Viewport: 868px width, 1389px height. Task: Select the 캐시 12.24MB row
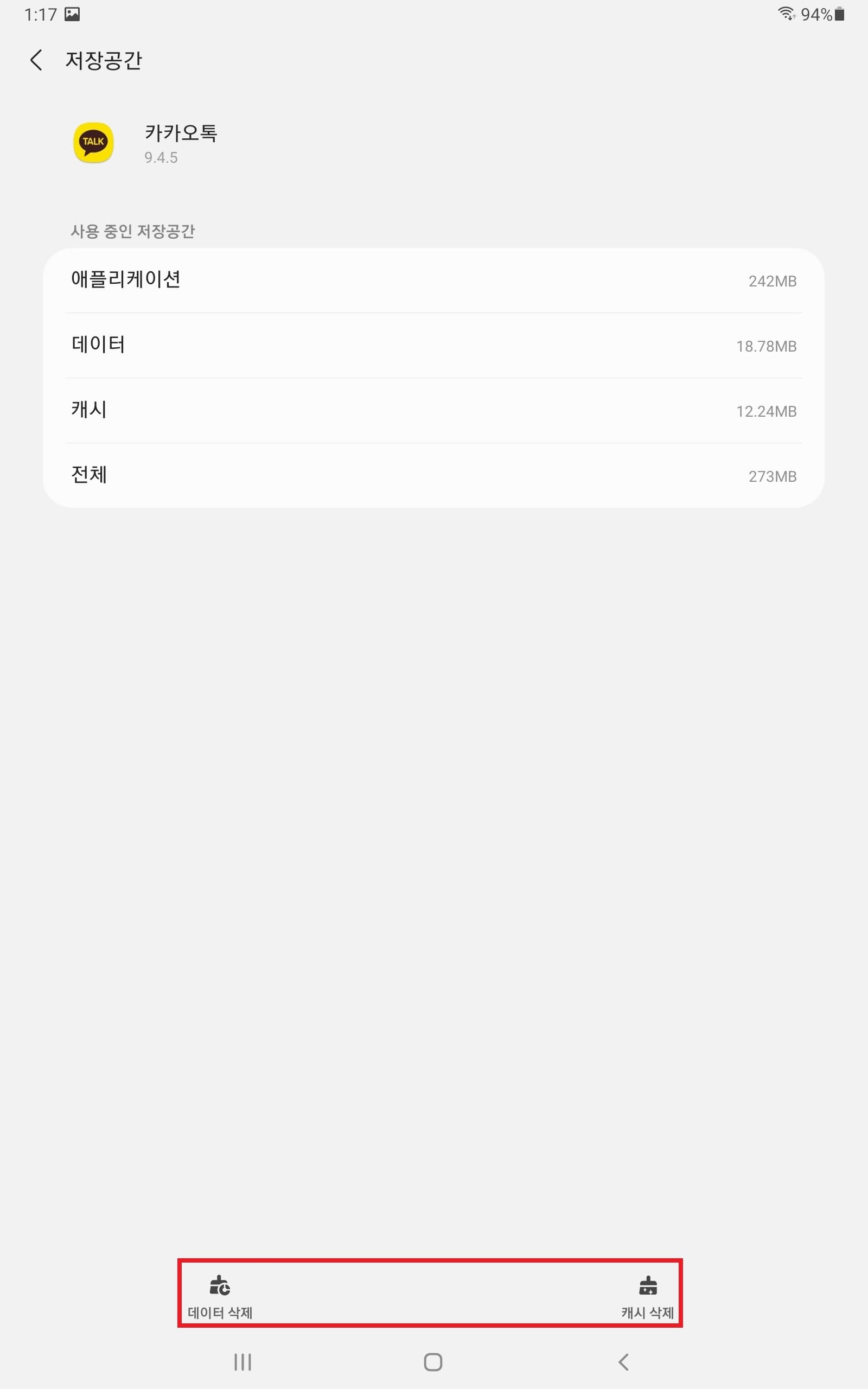pyautogui.click(x=434, y=410)
